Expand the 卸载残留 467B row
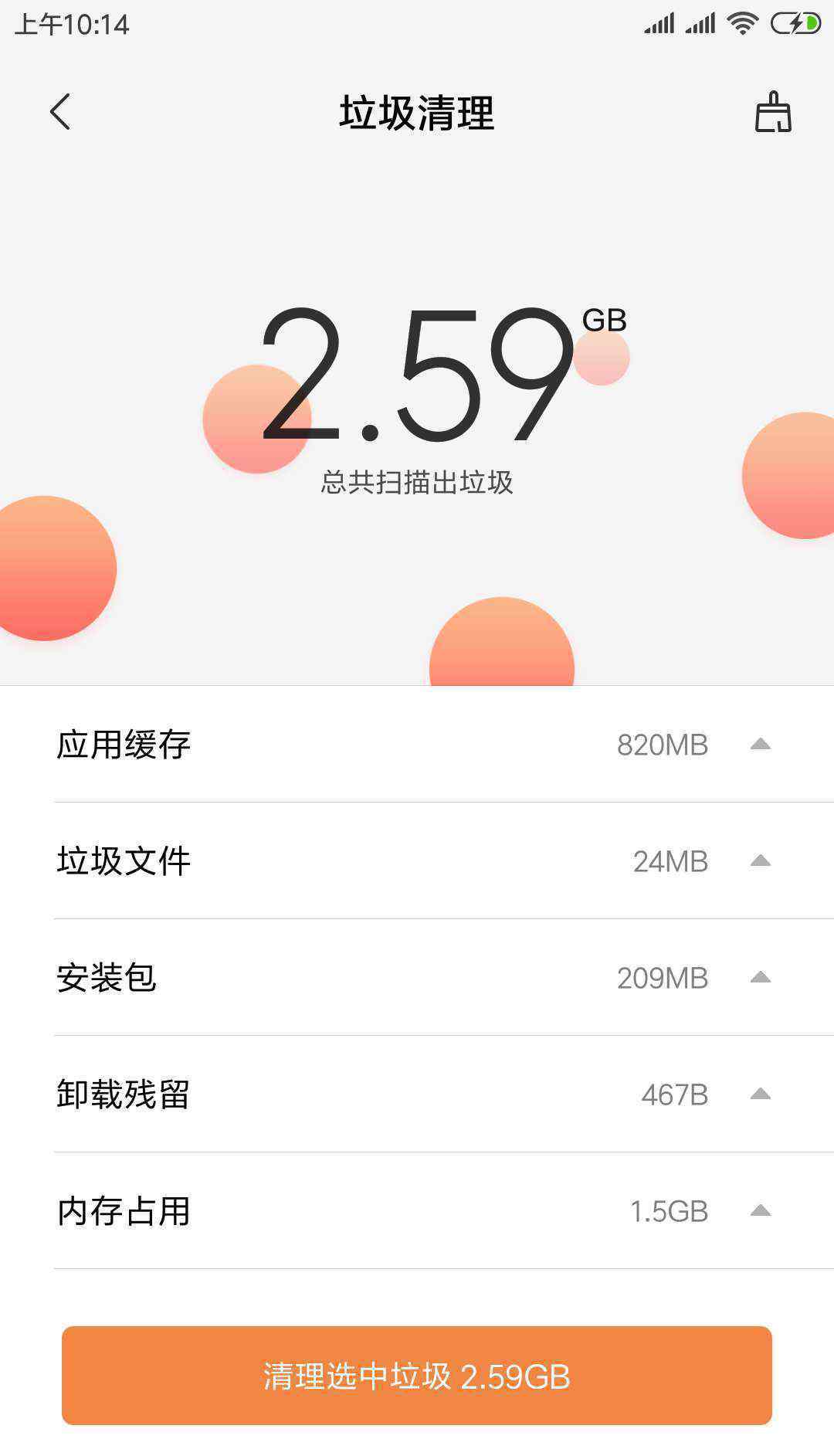The width and height of the screenshot is (834, 1456). pos(417,1095)
